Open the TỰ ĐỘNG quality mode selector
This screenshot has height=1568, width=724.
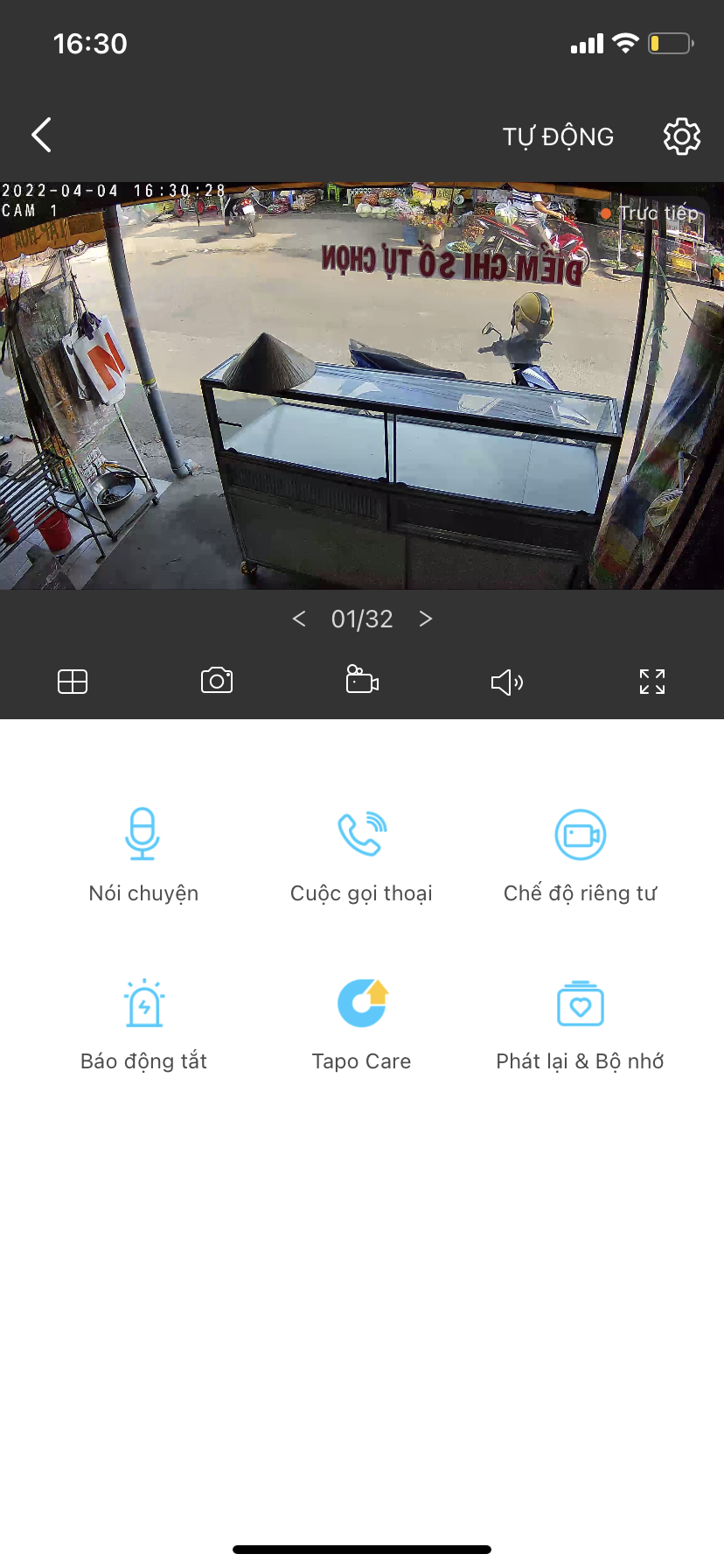pos(558,136)
